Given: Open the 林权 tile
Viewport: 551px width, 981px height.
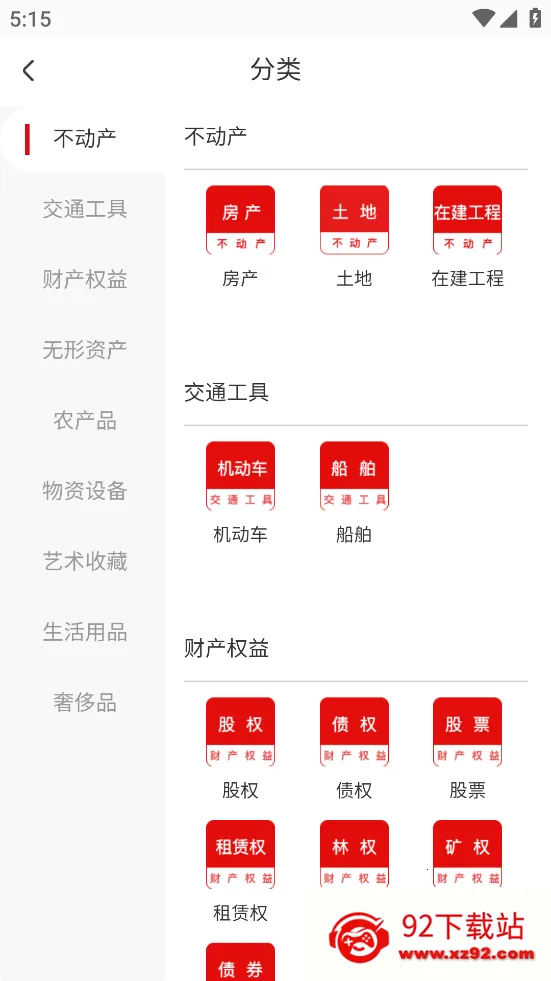Looking at the screenshot, I should tap(354, 854).
